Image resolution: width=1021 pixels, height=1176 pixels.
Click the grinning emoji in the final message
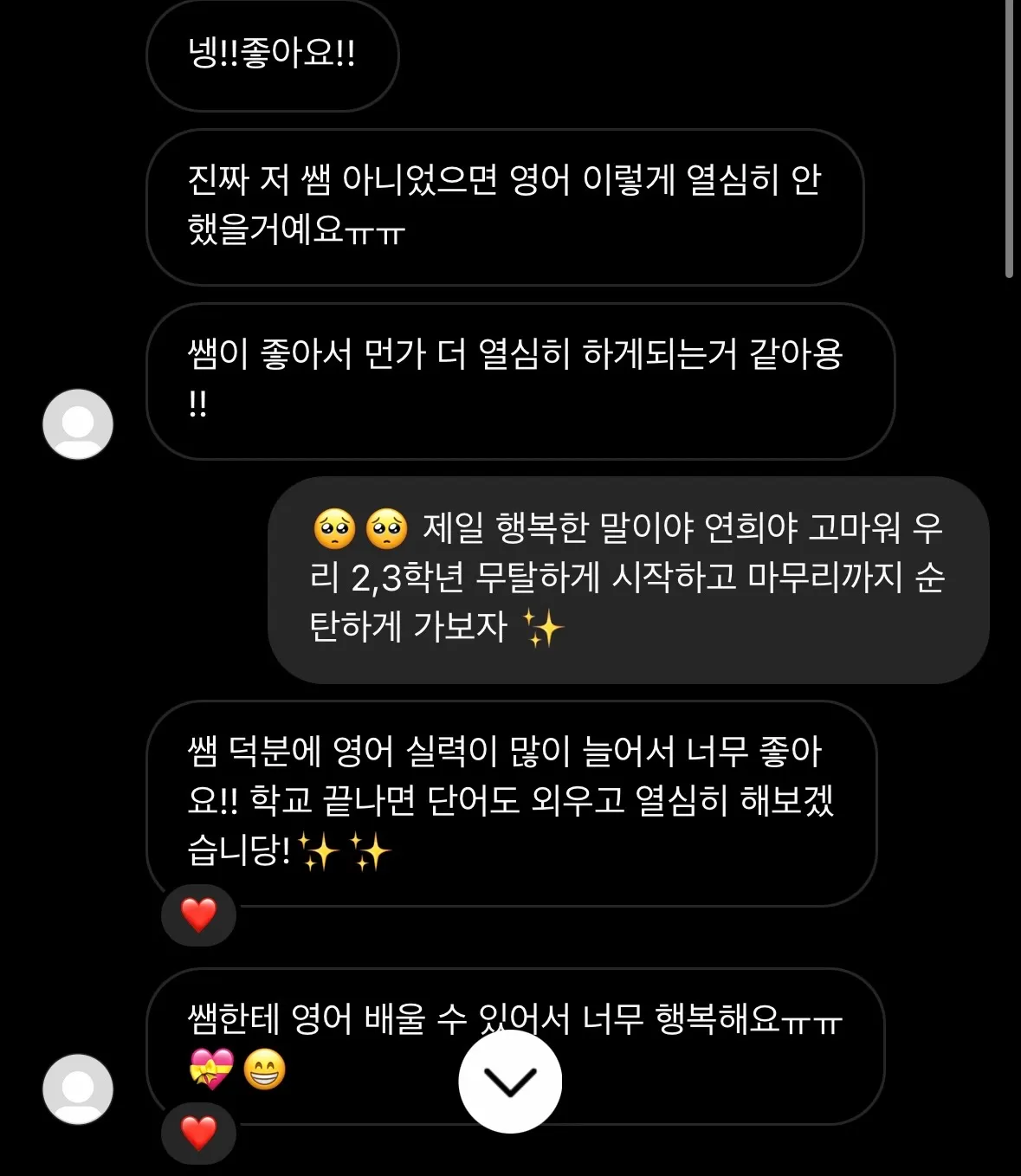click(262, 1071)
